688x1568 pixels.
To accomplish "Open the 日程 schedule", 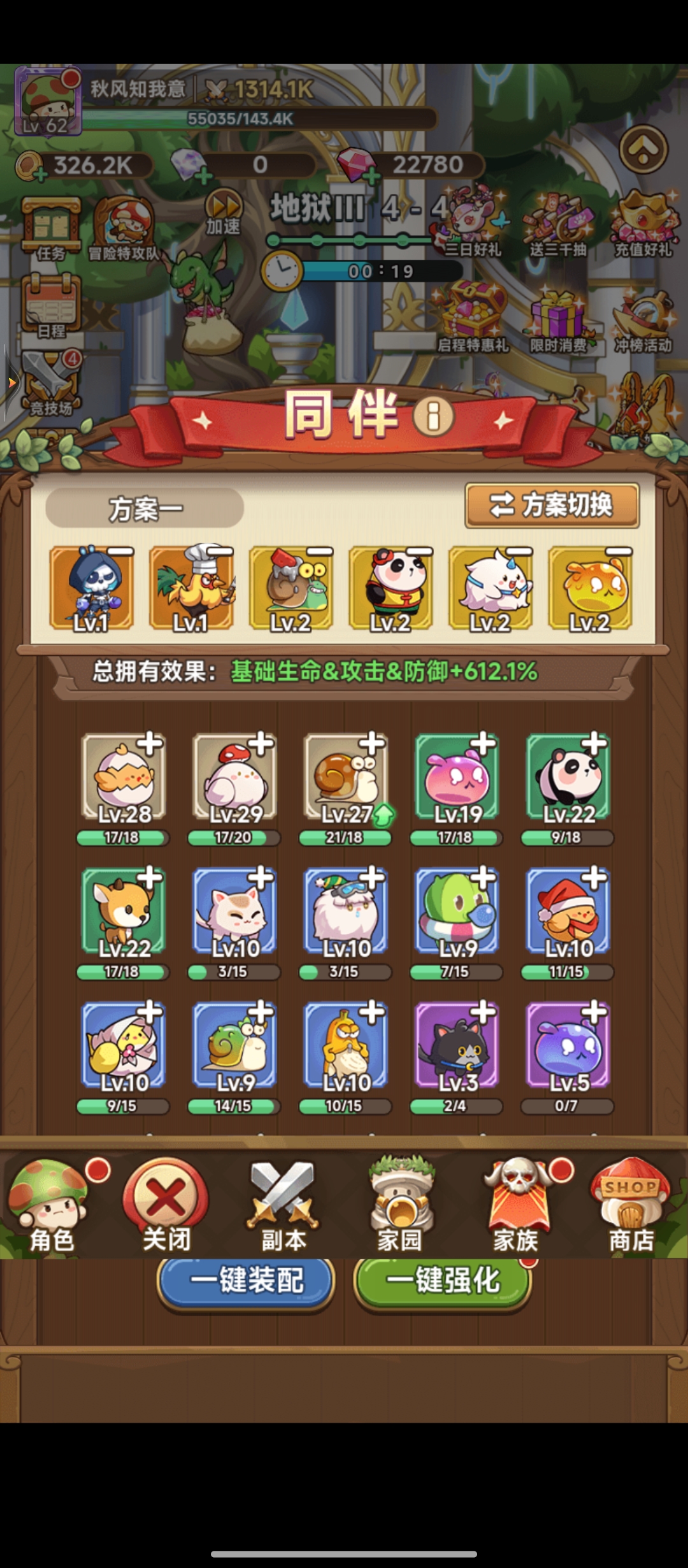I will tap(51, 305).
